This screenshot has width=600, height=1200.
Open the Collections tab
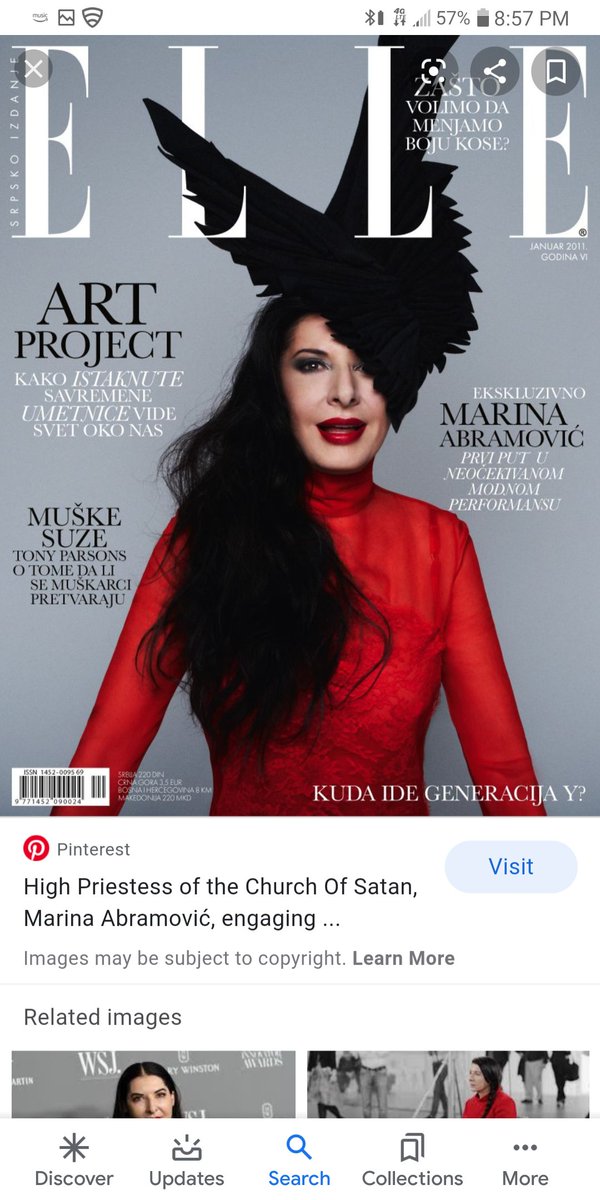tap(412, 1160)
